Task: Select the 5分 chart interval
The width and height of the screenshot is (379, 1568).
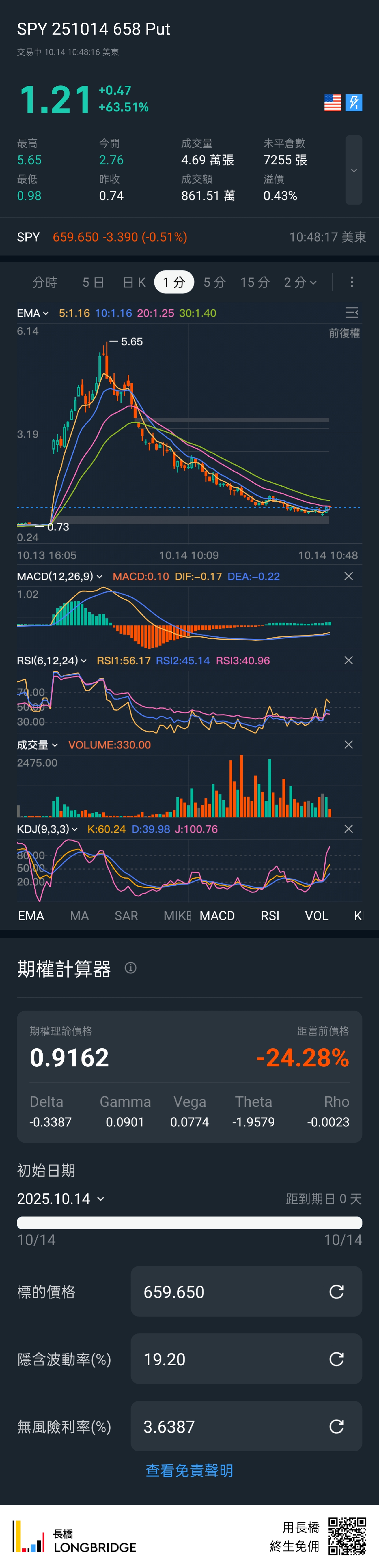Action: coord(214,282)
